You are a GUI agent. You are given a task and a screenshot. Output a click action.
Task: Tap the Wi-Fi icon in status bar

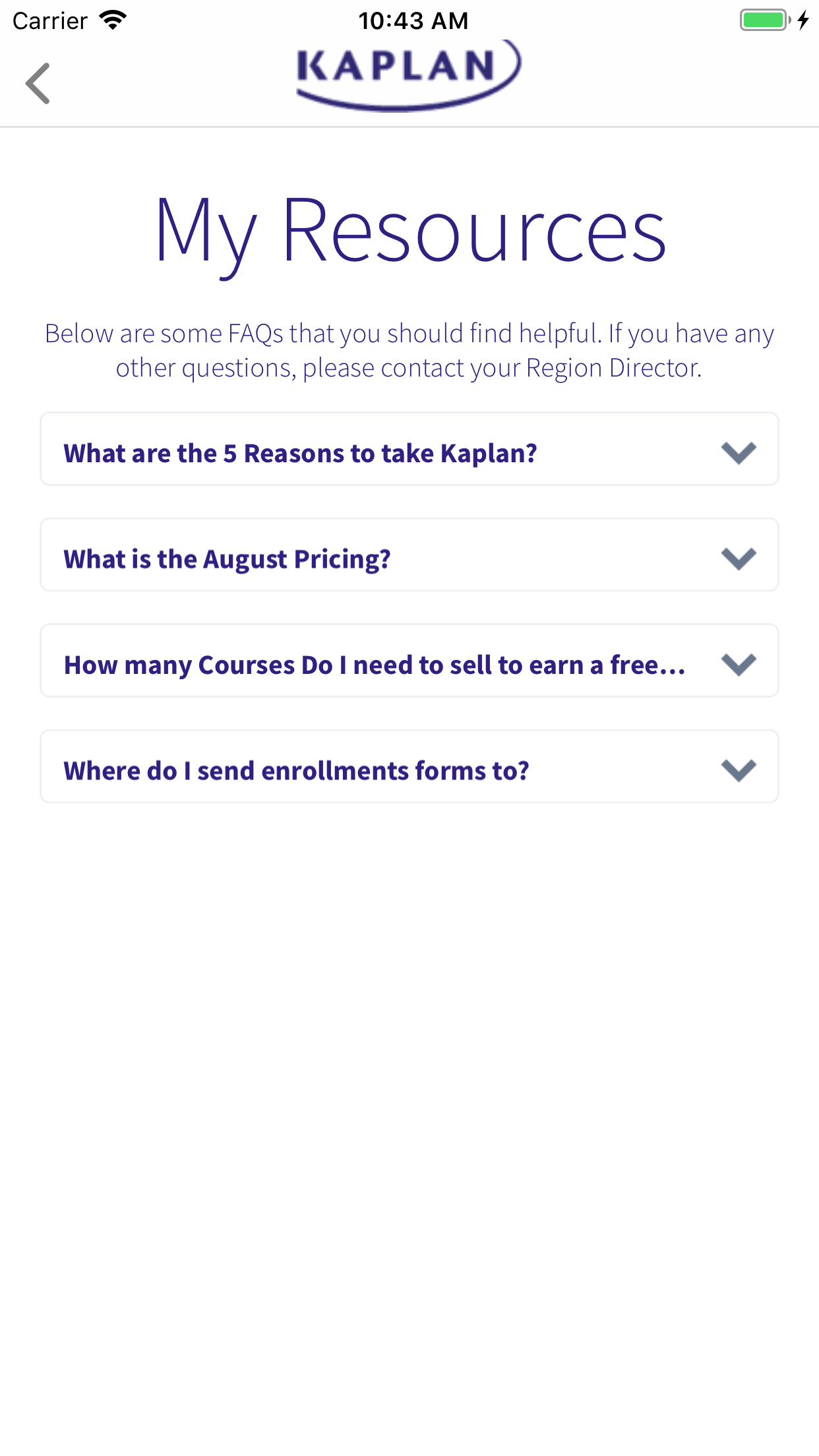click(111, 20)
